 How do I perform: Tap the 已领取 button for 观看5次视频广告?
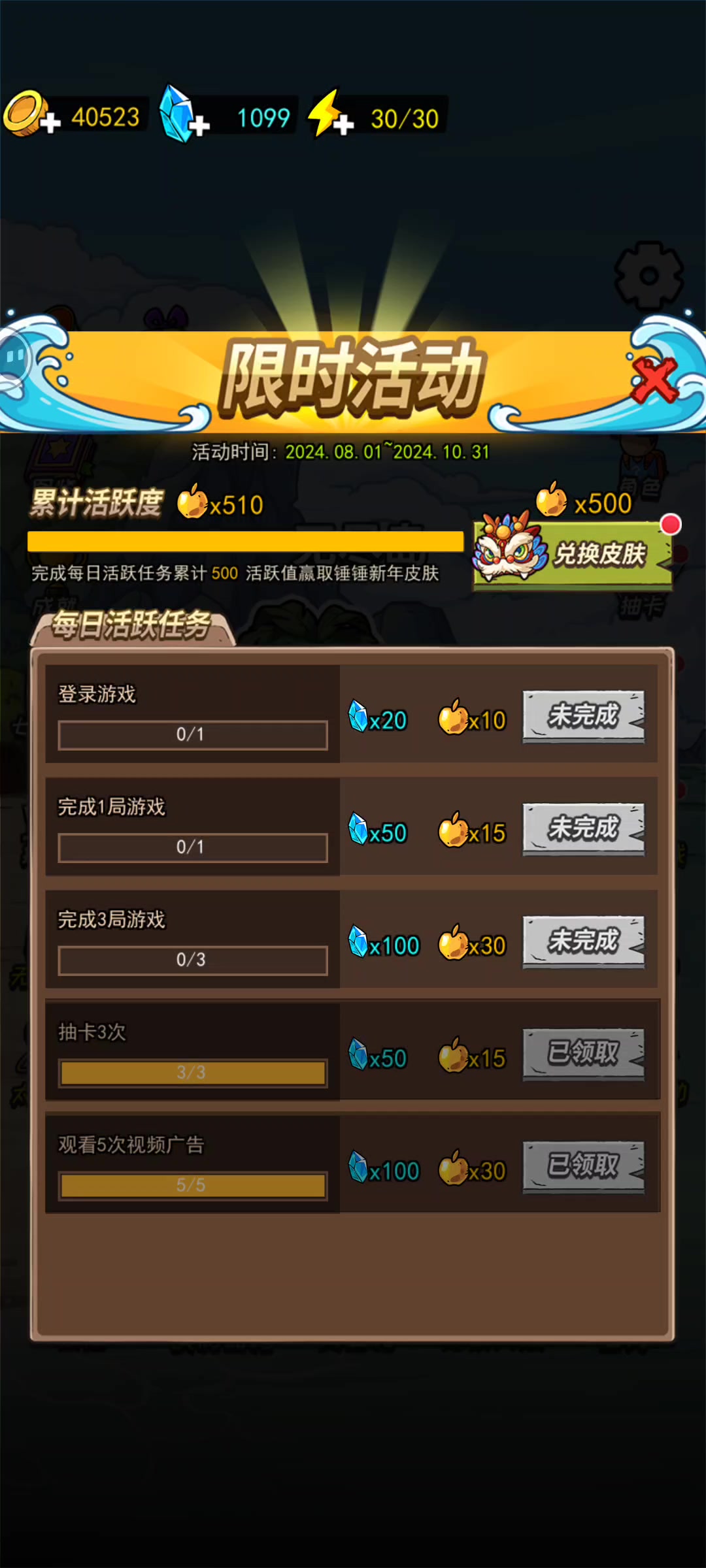[x=583, y=1167]
